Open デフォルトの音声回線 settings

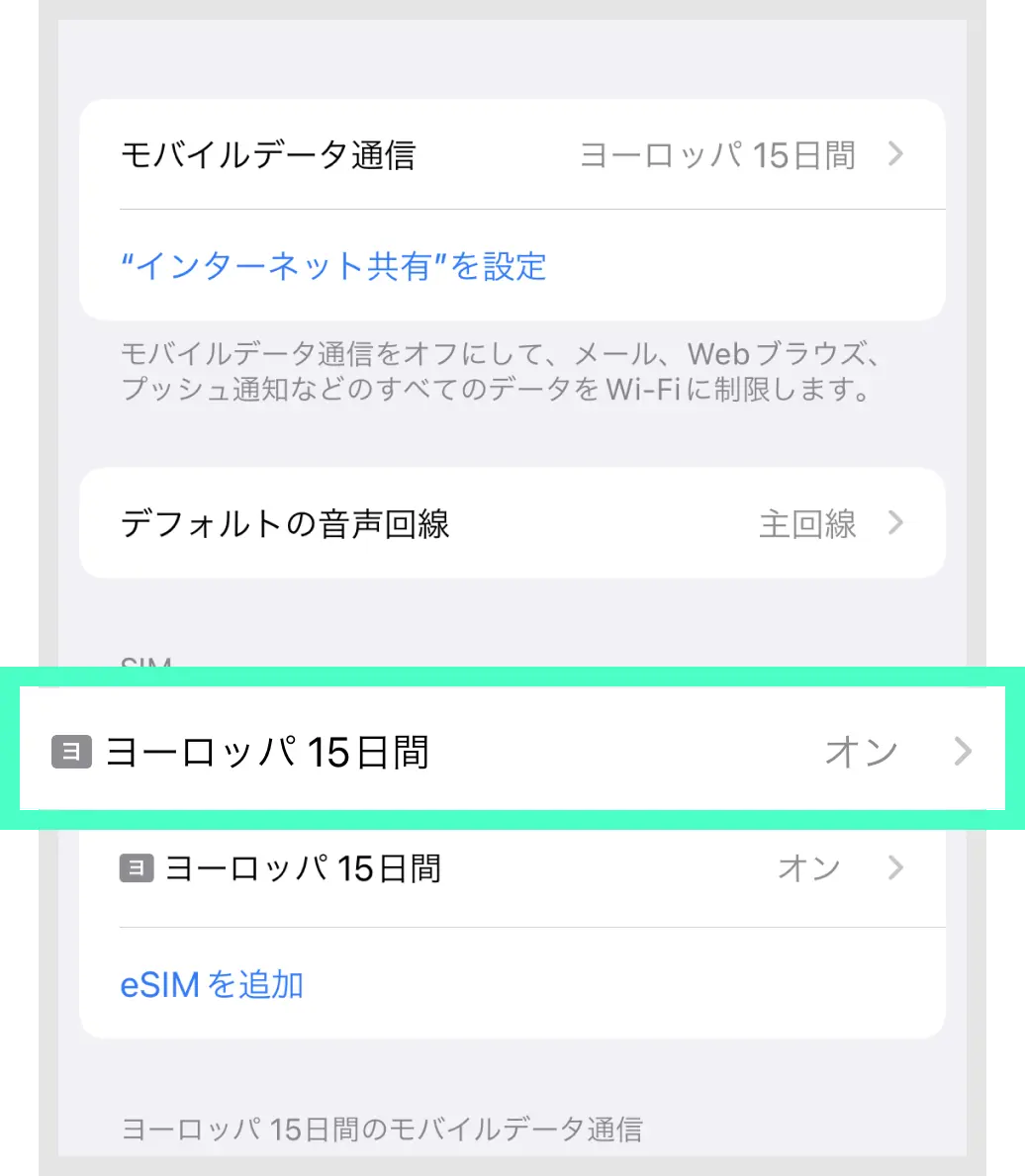click(x=512, y=523)
